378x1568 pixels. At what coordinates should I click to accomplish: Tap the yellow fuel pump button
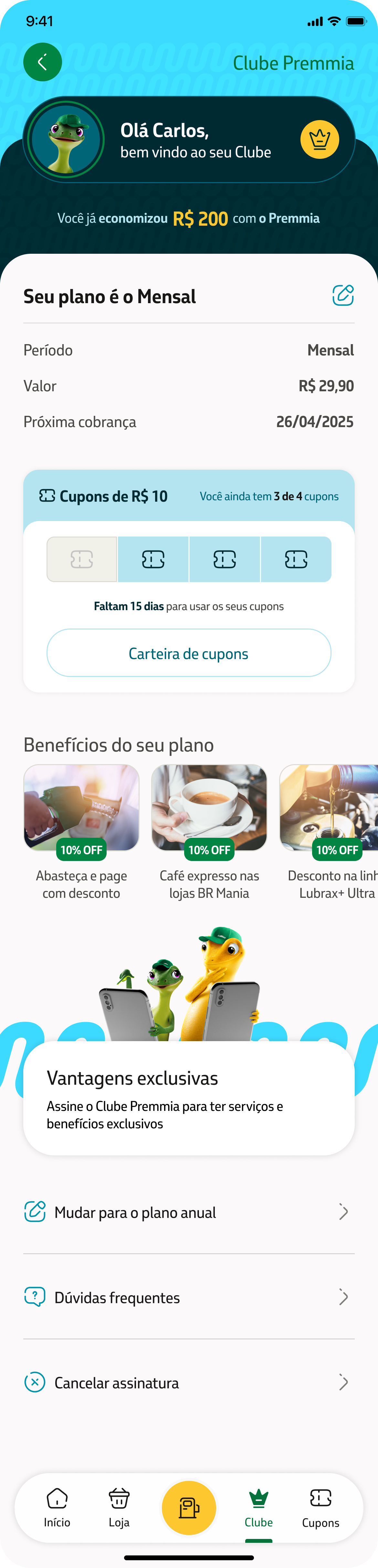click(189, 1508)
